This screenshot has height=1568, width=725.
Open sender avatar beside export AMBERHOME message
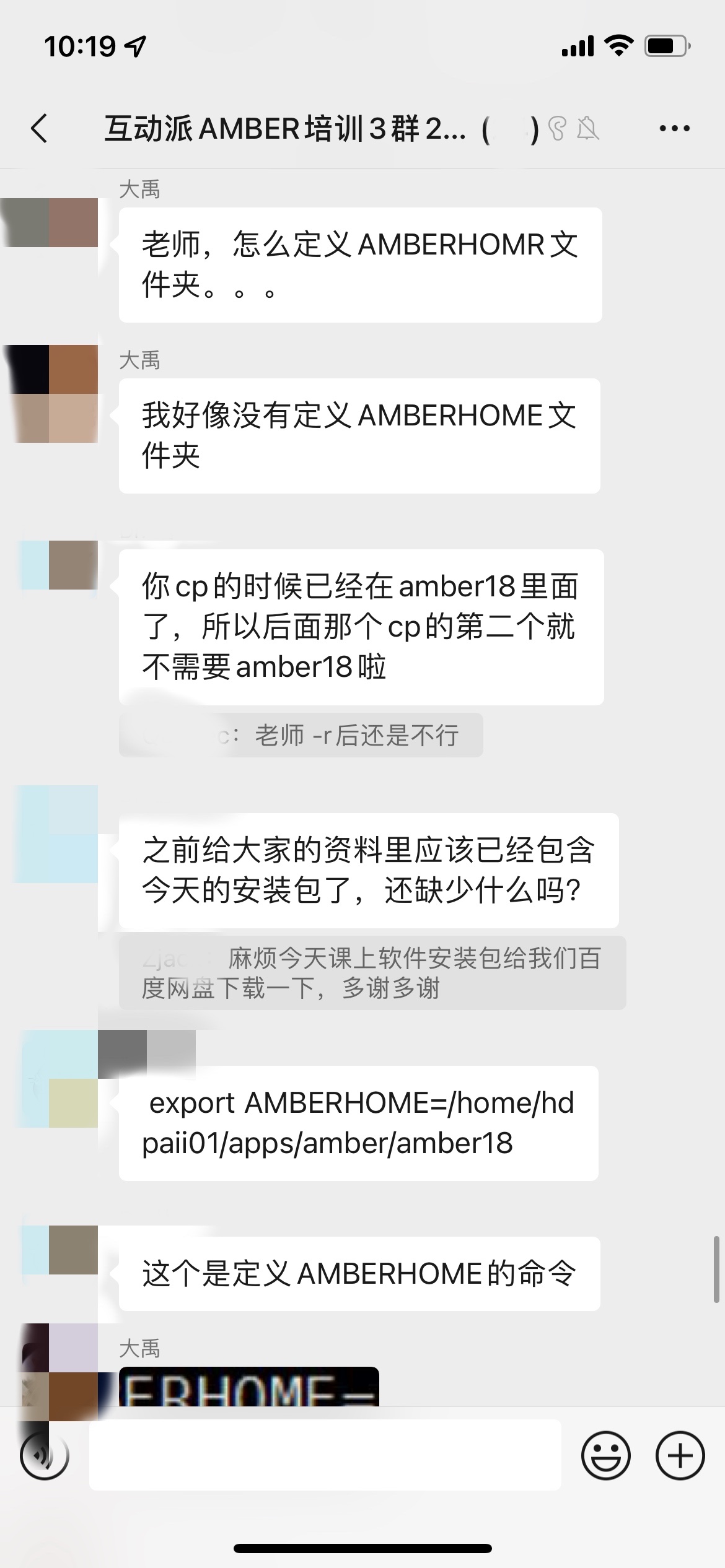click(61, 1079)
